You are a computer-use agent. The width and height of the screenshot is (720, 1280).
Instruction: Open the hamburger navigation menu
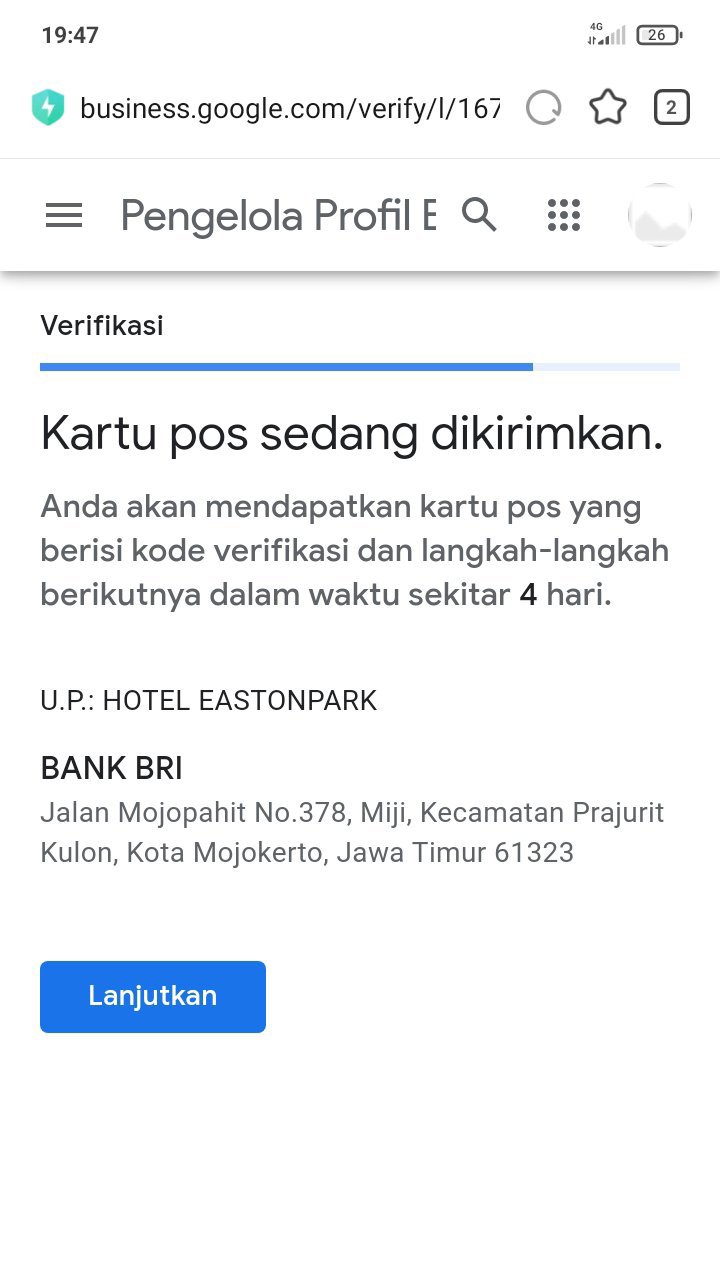(x=64, y=215)
